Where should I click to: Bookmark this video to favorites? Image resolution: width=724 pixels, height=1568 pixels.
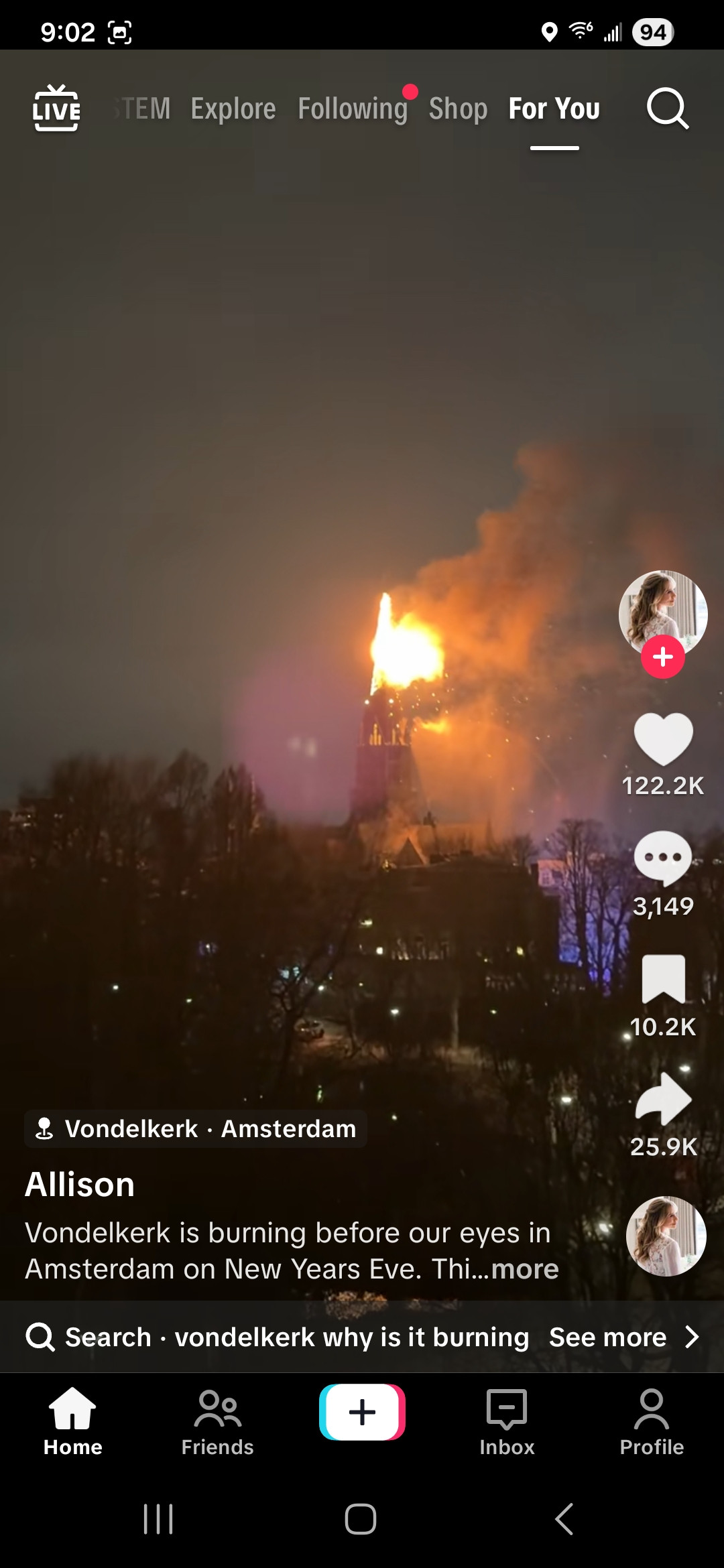click(x=663, y=979)
